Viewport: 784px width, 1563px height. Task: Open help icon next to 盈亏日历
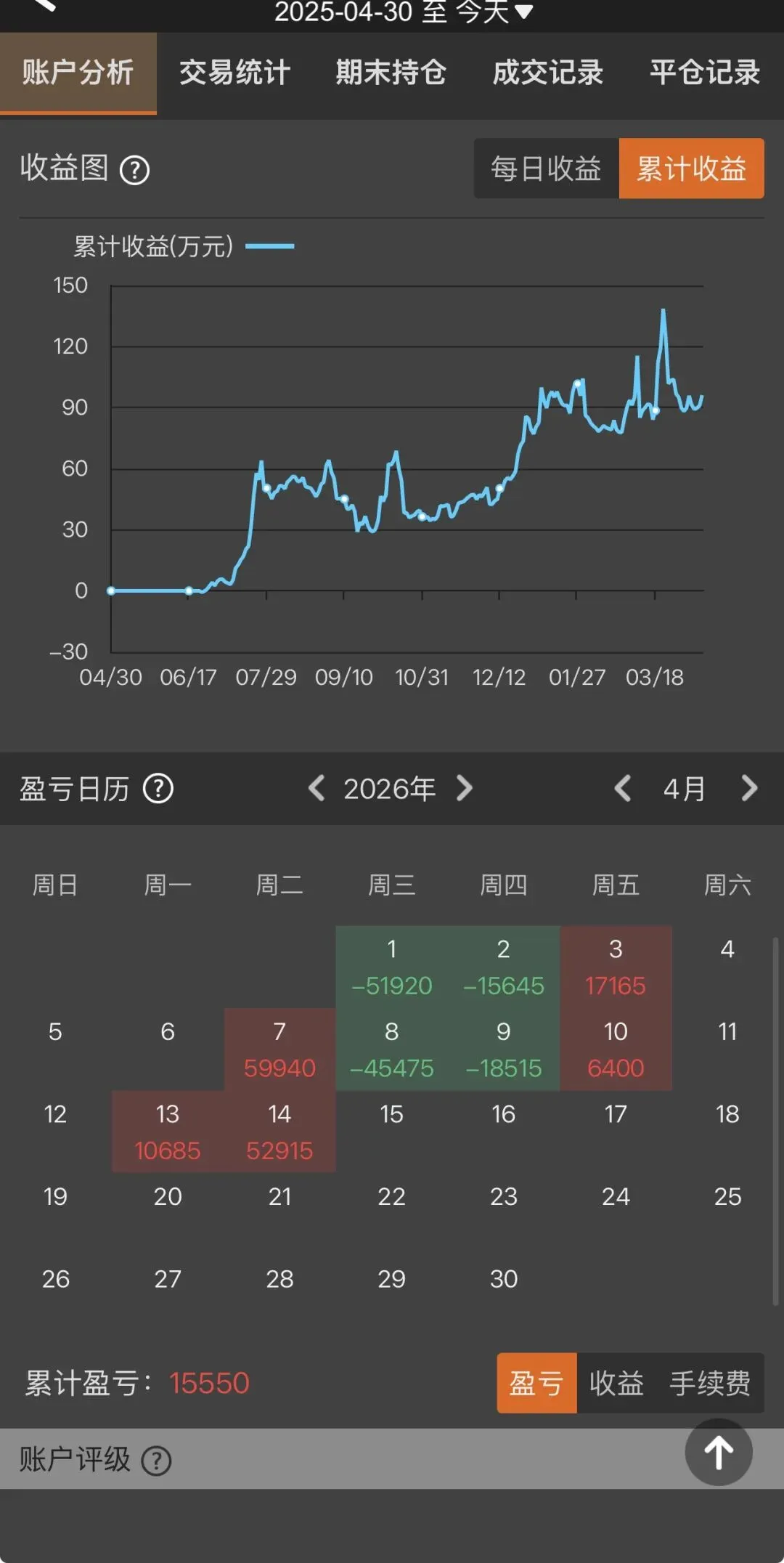(x=158, y=789)
